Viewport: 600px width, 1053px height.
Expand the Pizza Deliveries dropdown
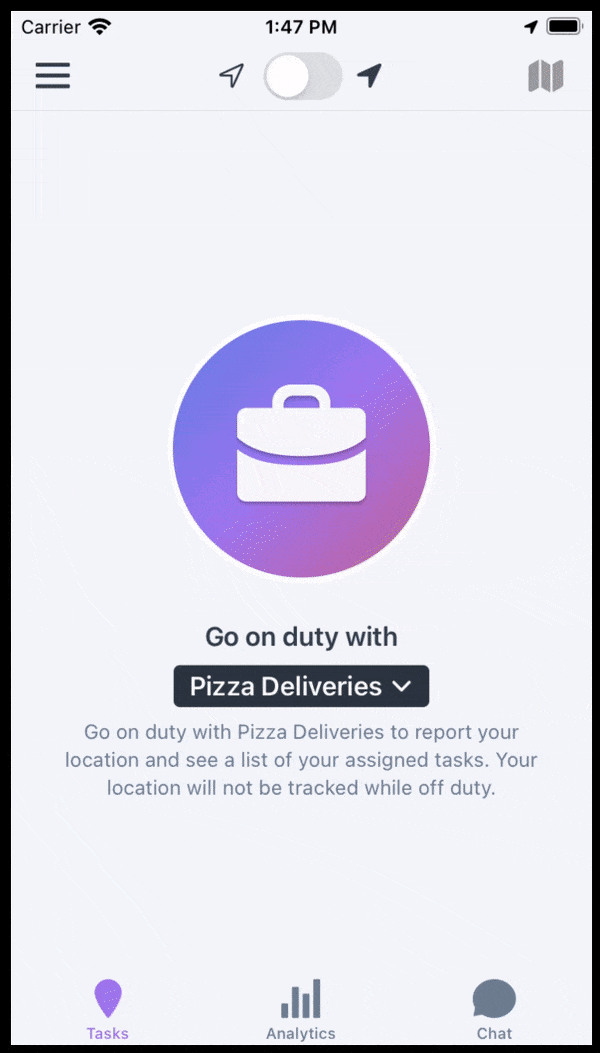(301, 686)
